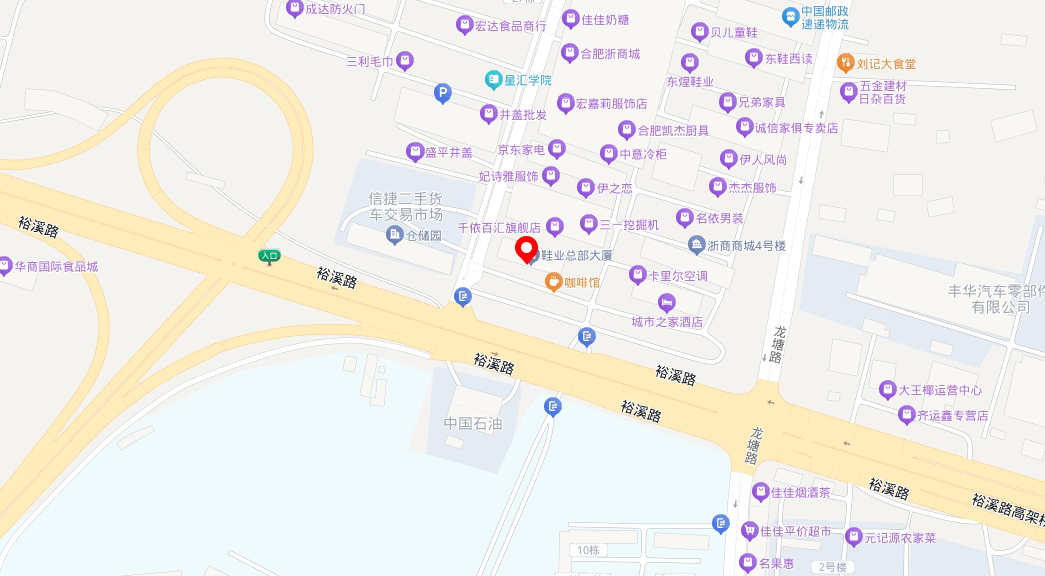Tap the parking P marker

point(442,94)
